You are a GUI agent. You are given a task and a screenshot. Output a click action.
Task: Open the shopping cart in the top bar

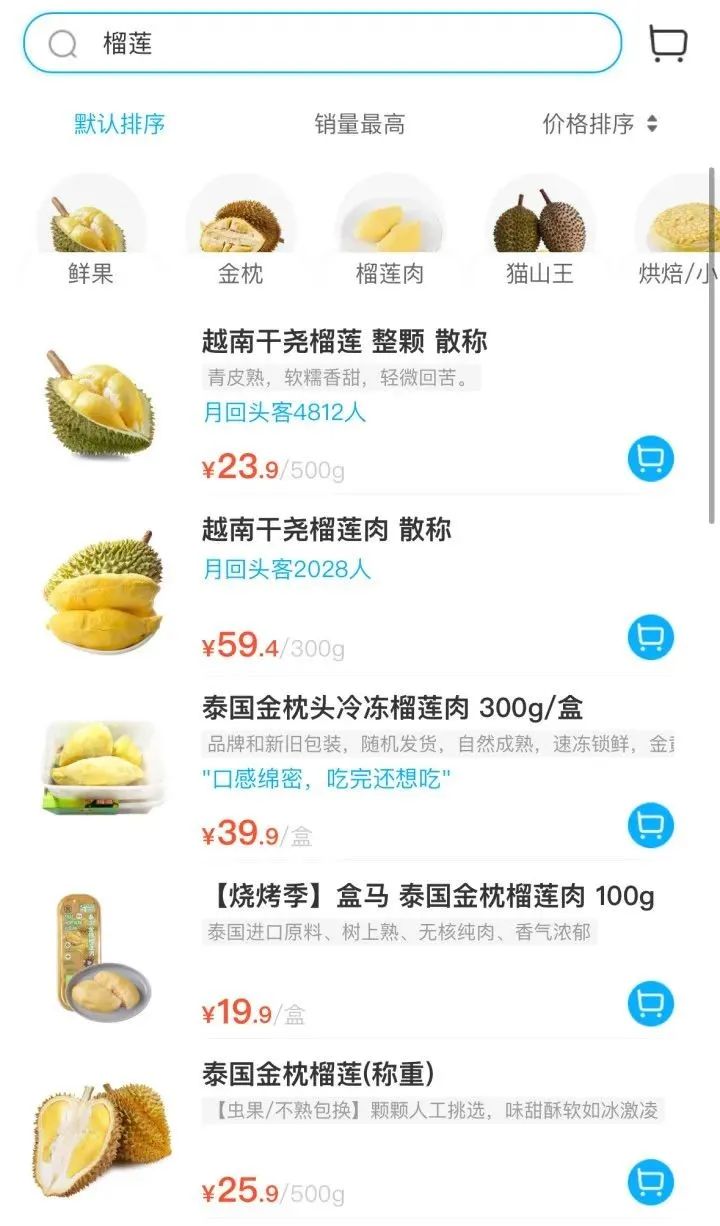tap(667, 44)
